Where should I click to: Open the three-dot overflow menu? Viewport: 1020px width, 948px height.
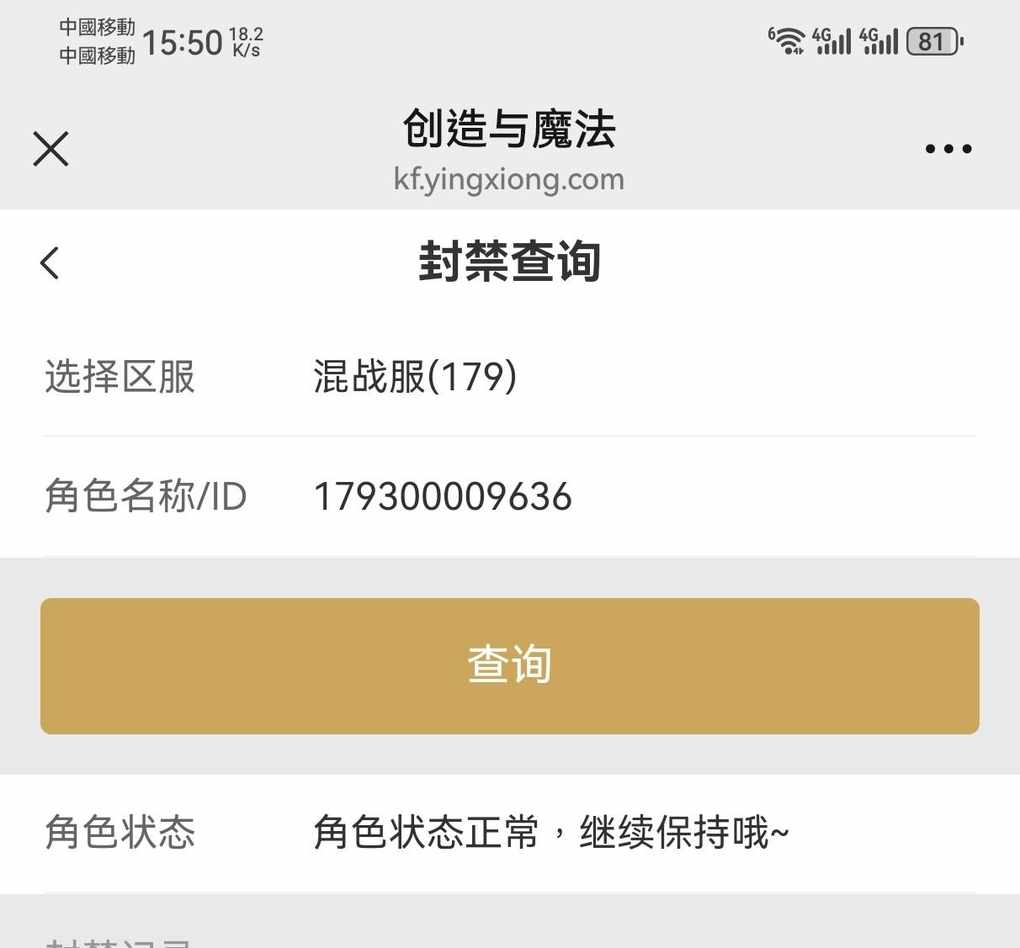tap(947, 149)
